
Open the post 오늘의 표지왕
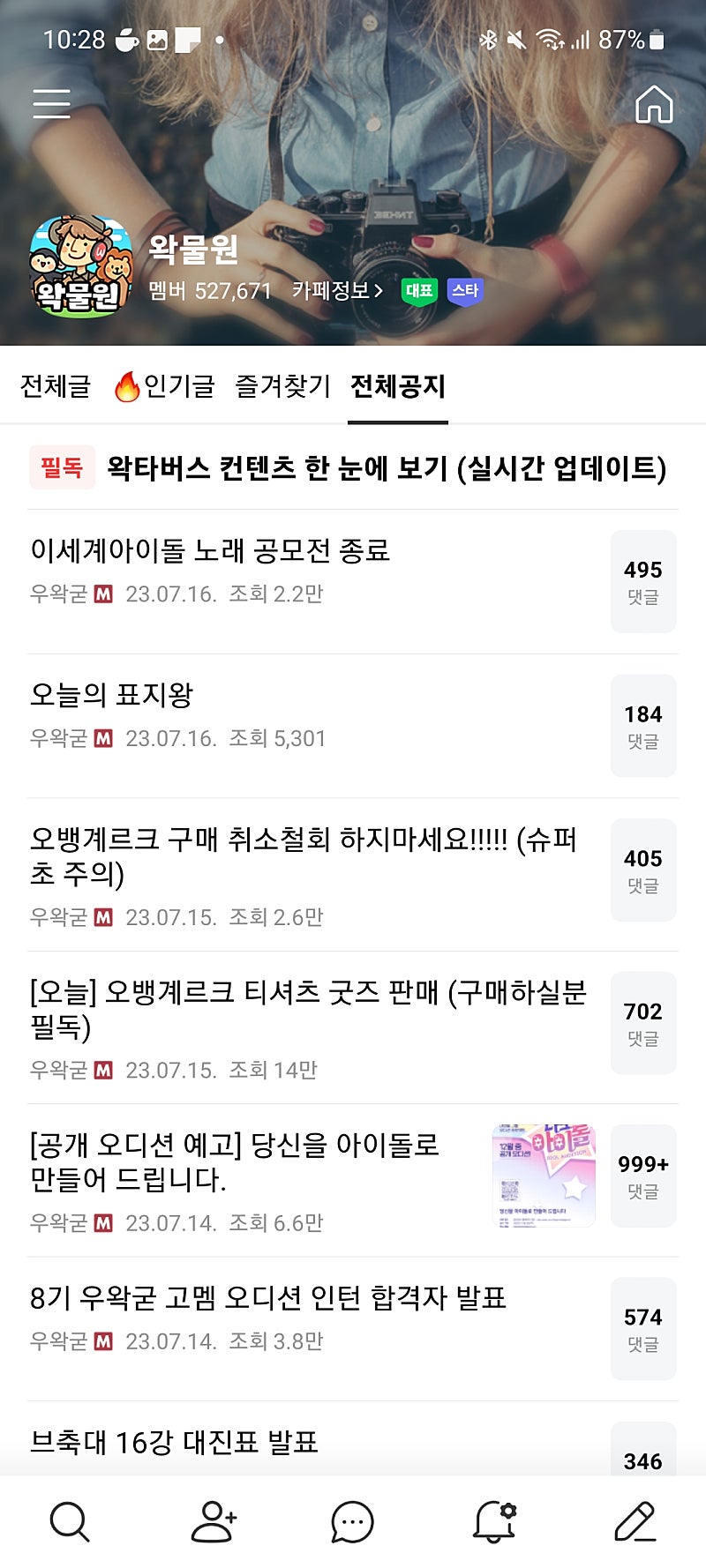[112, 695]
